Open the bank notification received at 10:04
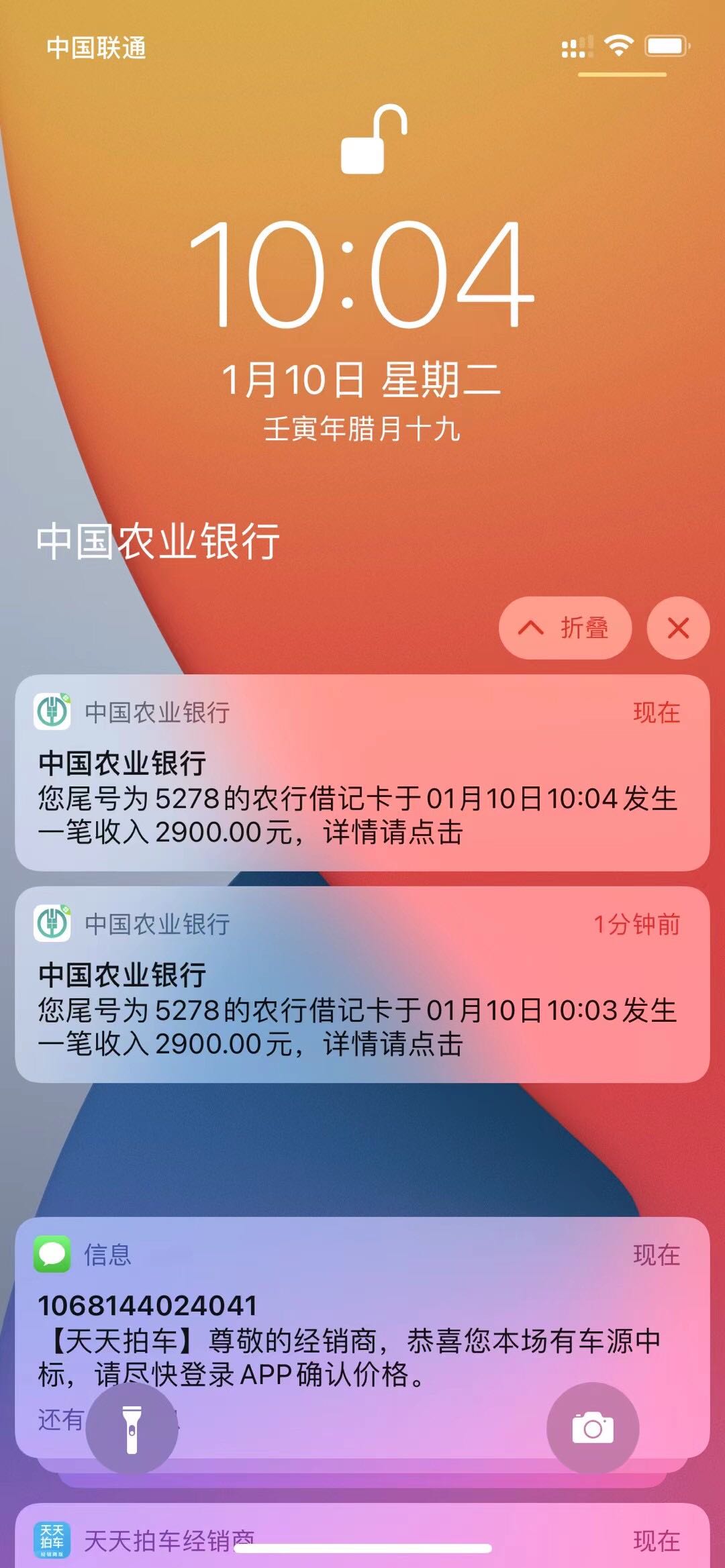Screen dimensions: 725x1568 point(362,773)
